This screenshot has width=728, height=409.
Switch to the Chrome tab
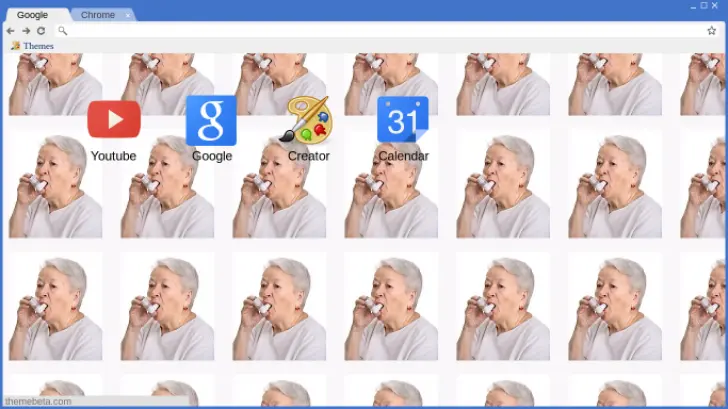pos(97,15)
